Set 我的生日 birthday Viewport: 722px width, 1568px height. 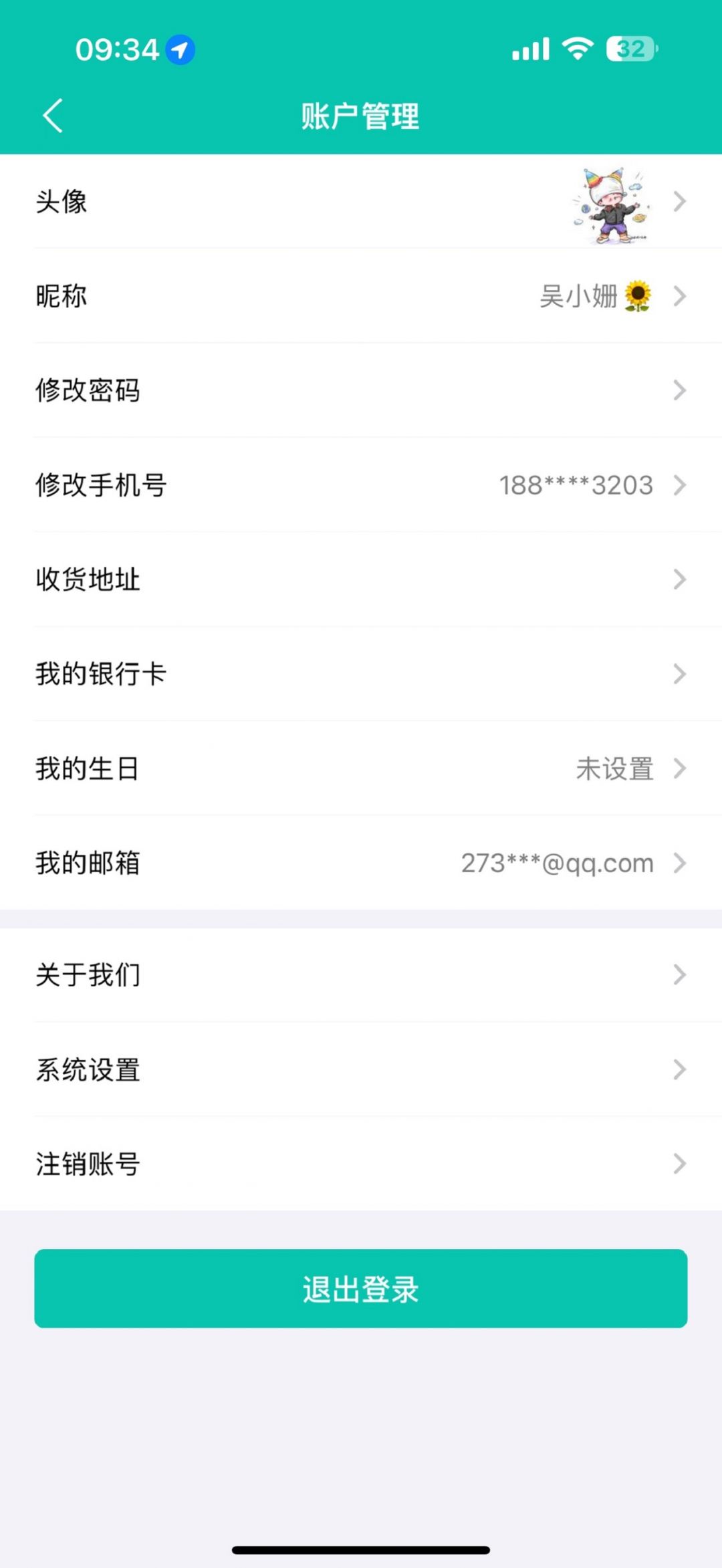pos(361,769)
